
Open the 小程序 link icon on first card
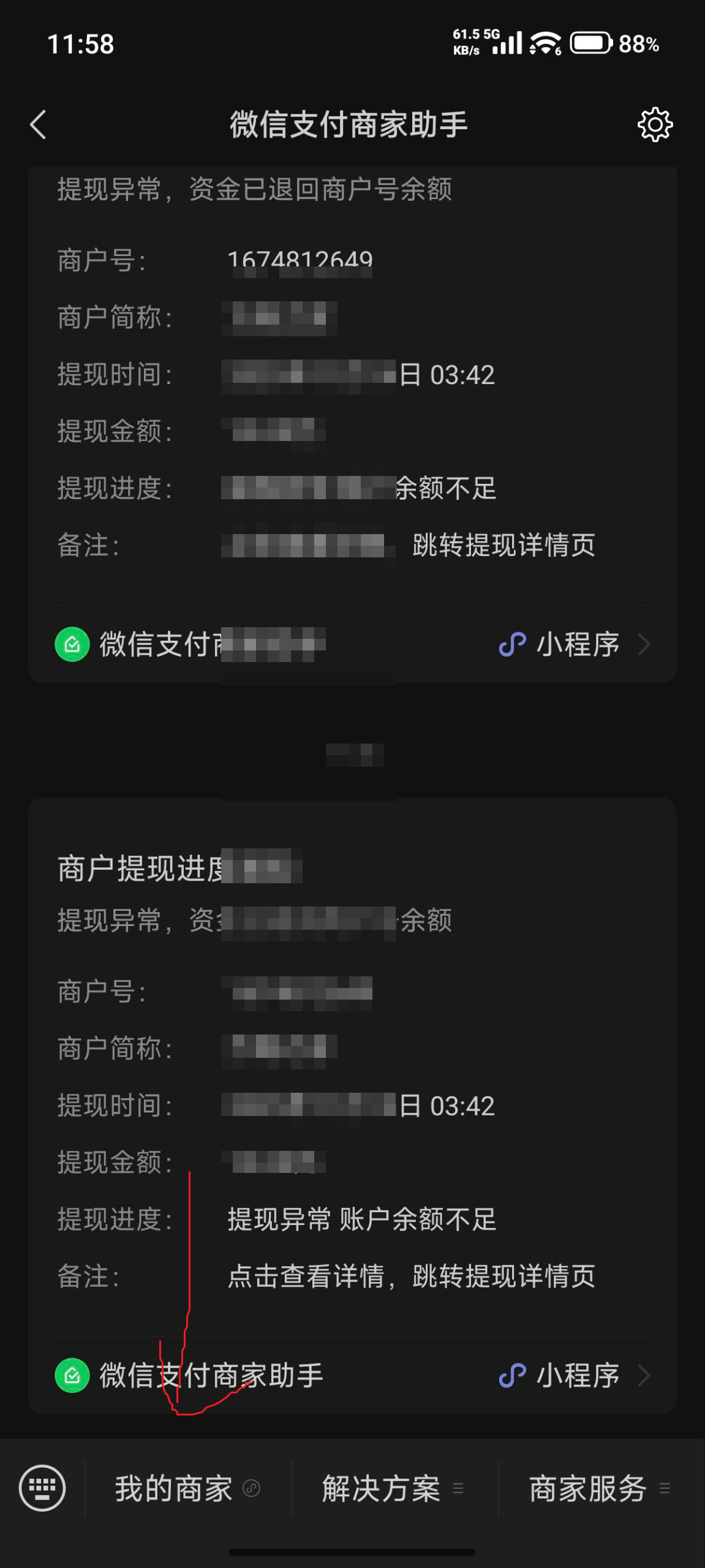click(x=512, y=644)
